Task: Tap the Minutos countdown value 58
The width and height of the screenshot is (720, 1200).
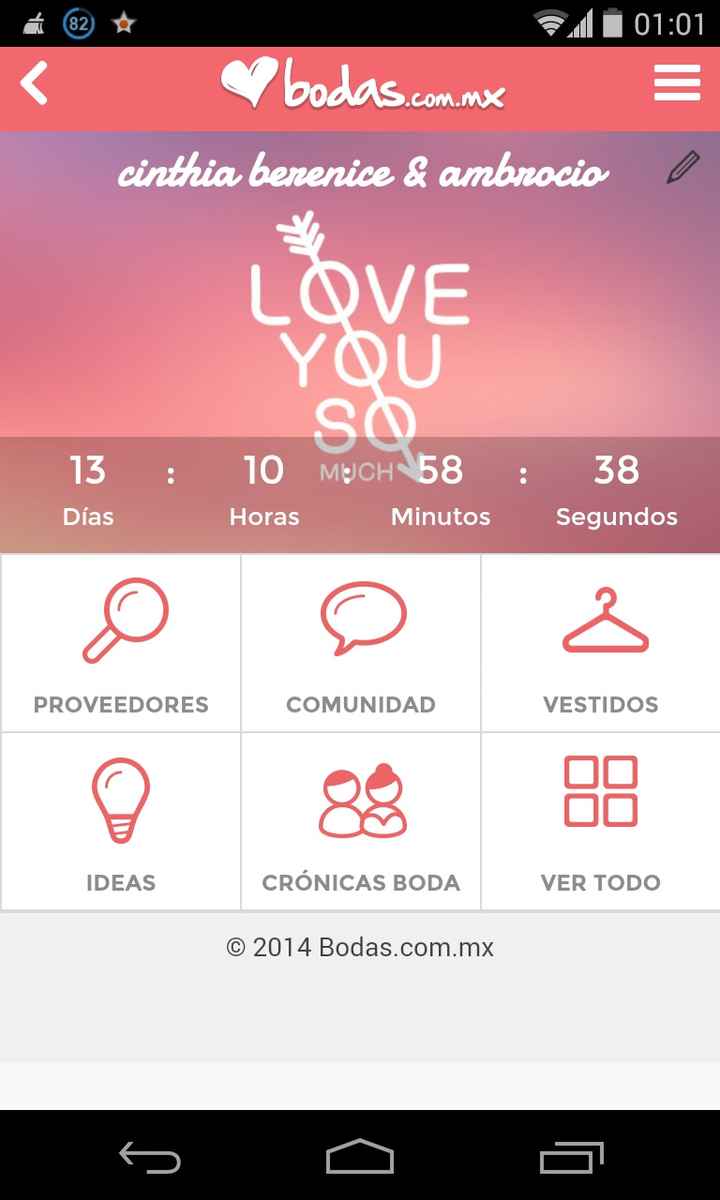Action: click(x=440, y=470)
